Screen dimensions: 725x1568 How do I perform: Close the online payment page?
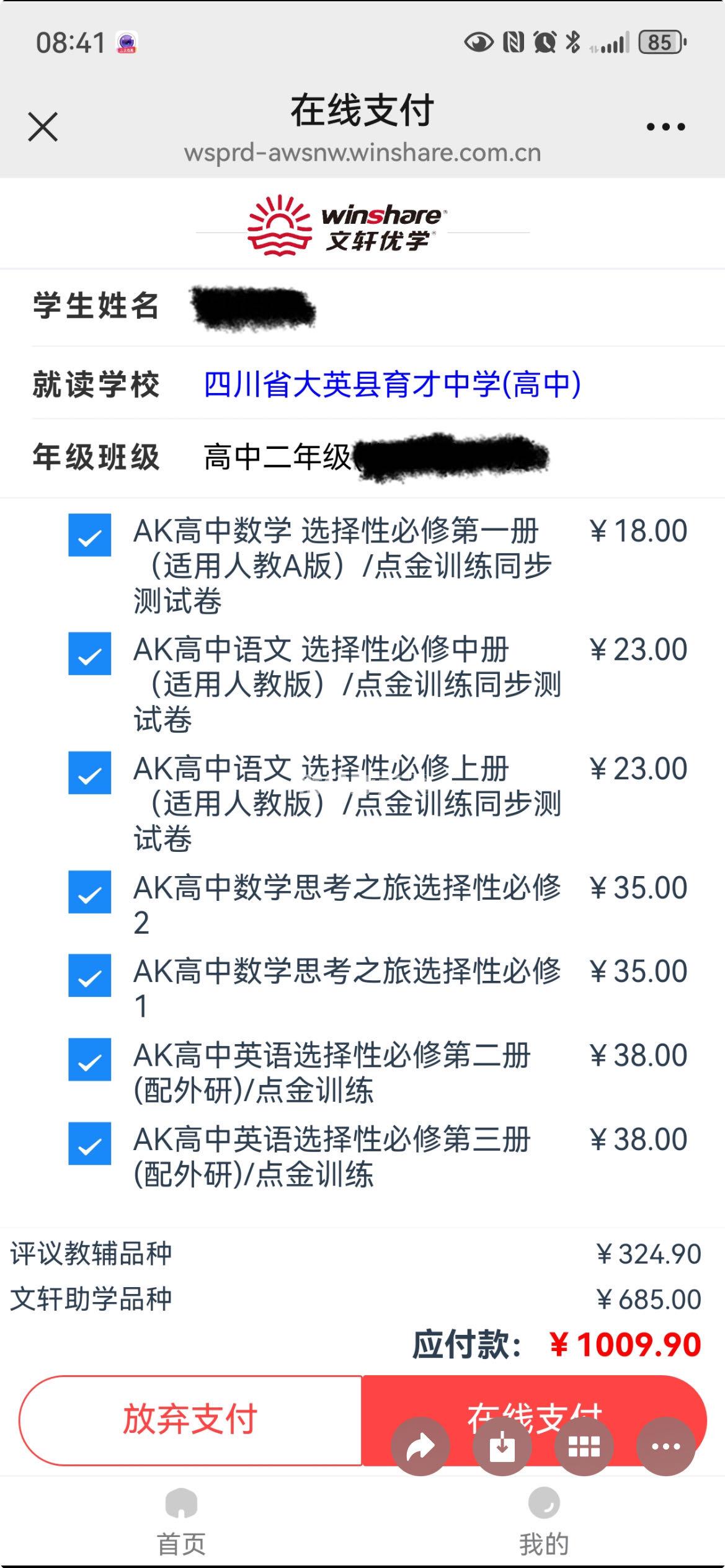point(43,127)
